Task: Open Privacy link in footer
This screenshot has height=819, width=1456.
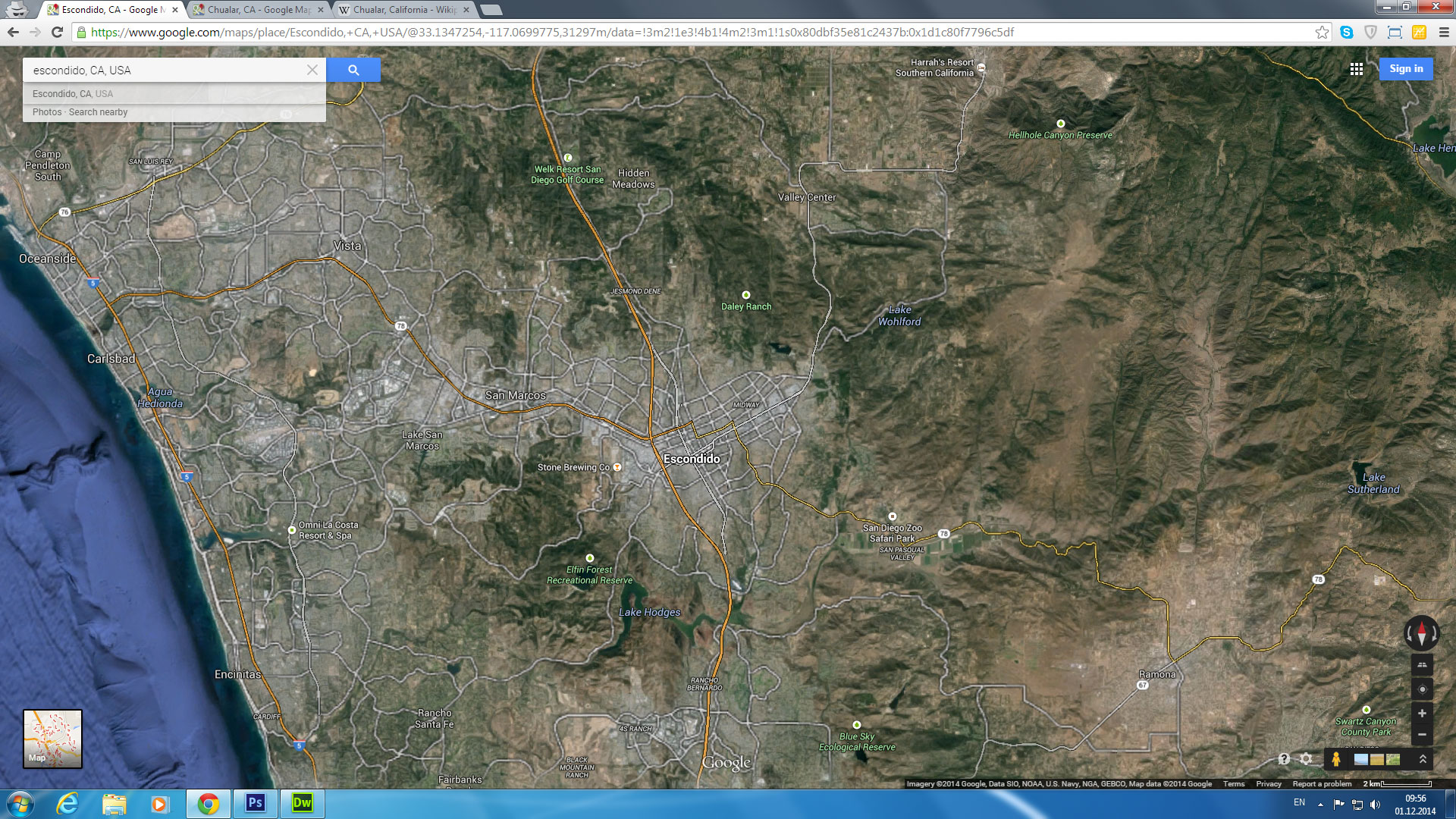Action: pos(1268,784)
